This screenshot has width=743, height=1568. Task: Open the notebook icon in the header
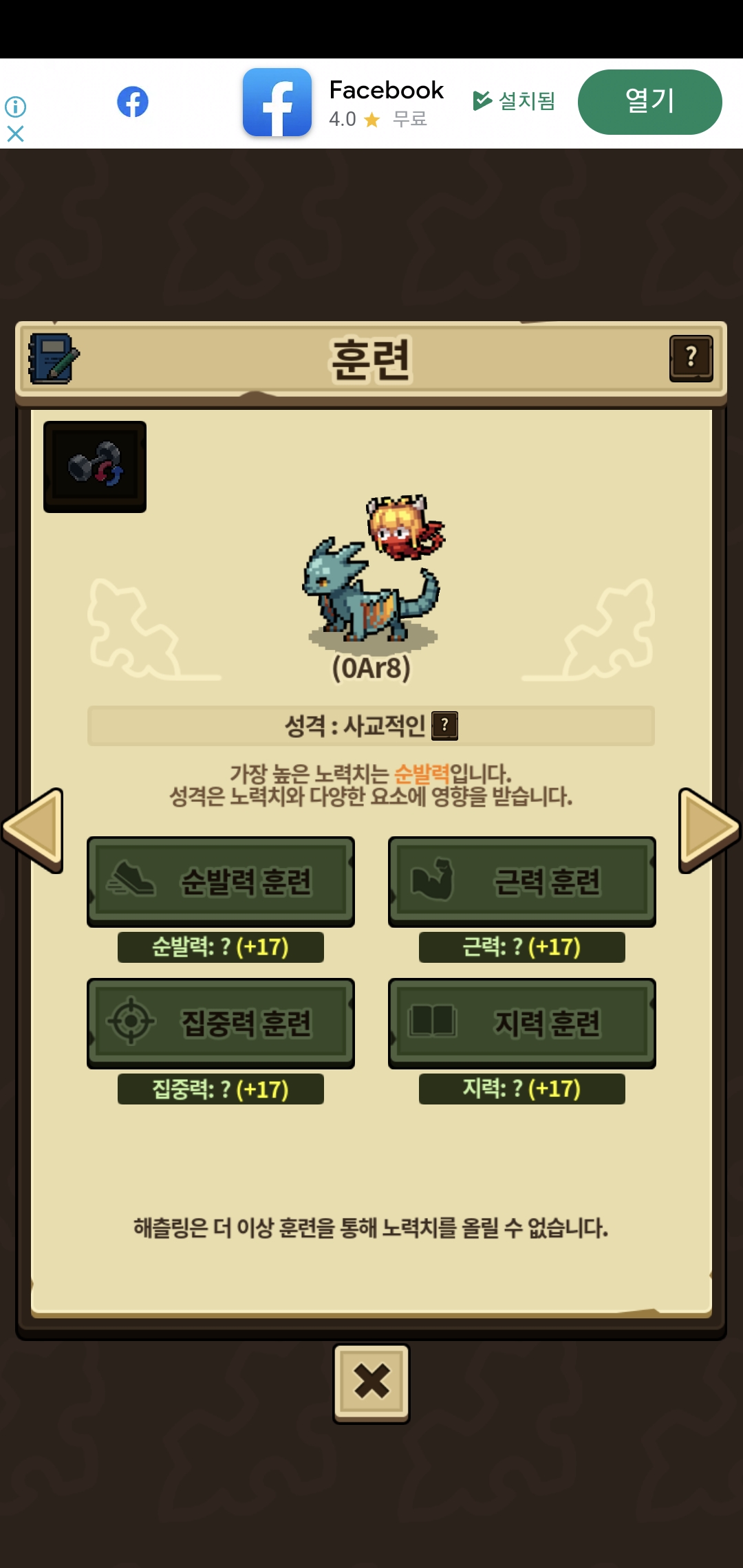pos(53,358)
